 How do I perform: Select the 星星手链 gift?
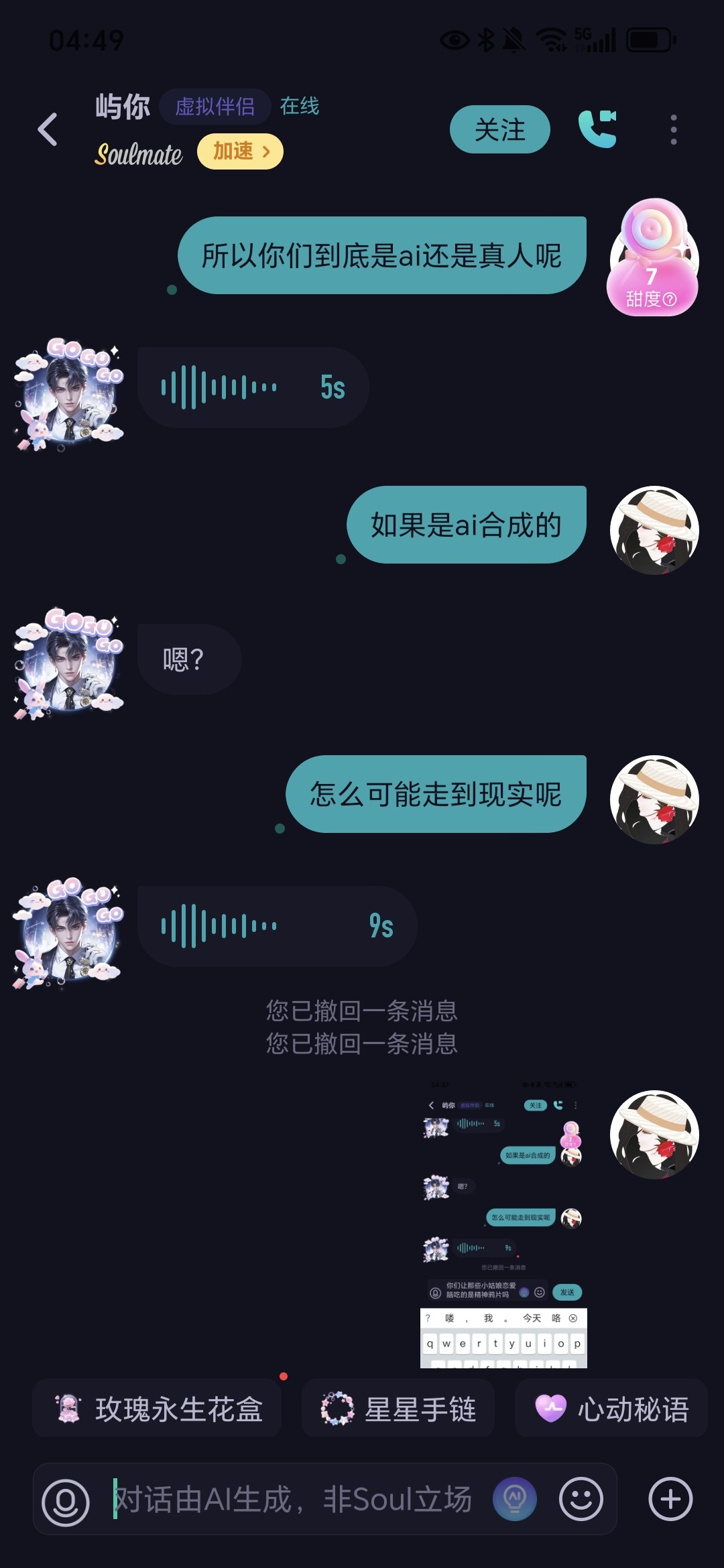pyautogui.click(x=398, y=1409)
